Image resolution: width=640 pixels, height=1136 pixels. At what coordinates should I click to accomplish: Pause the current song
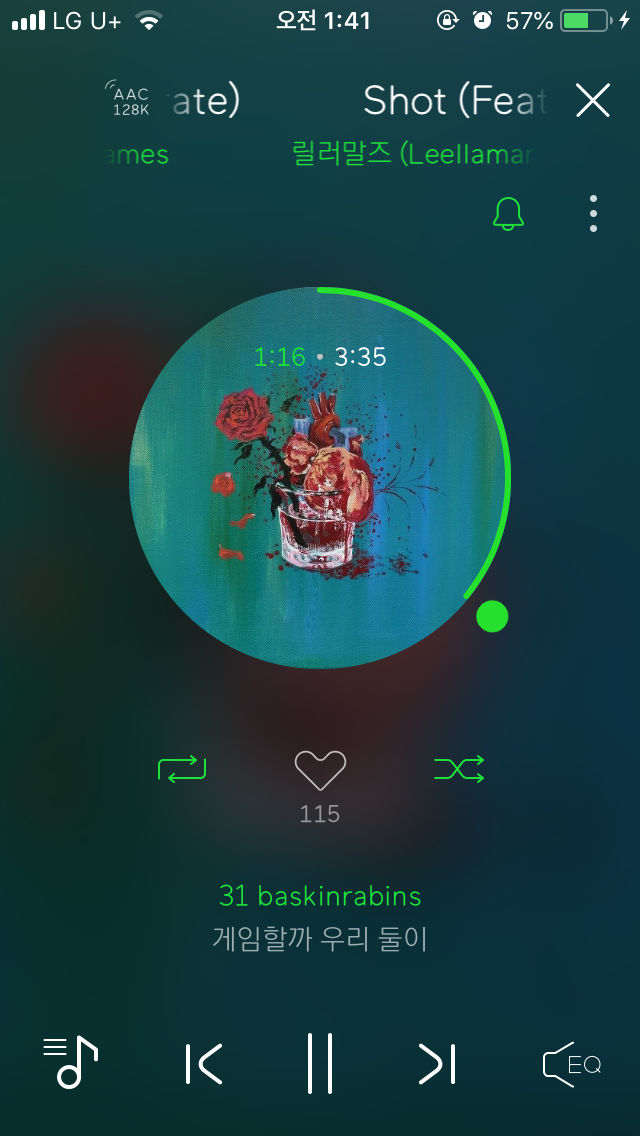tap(320, 1063)
